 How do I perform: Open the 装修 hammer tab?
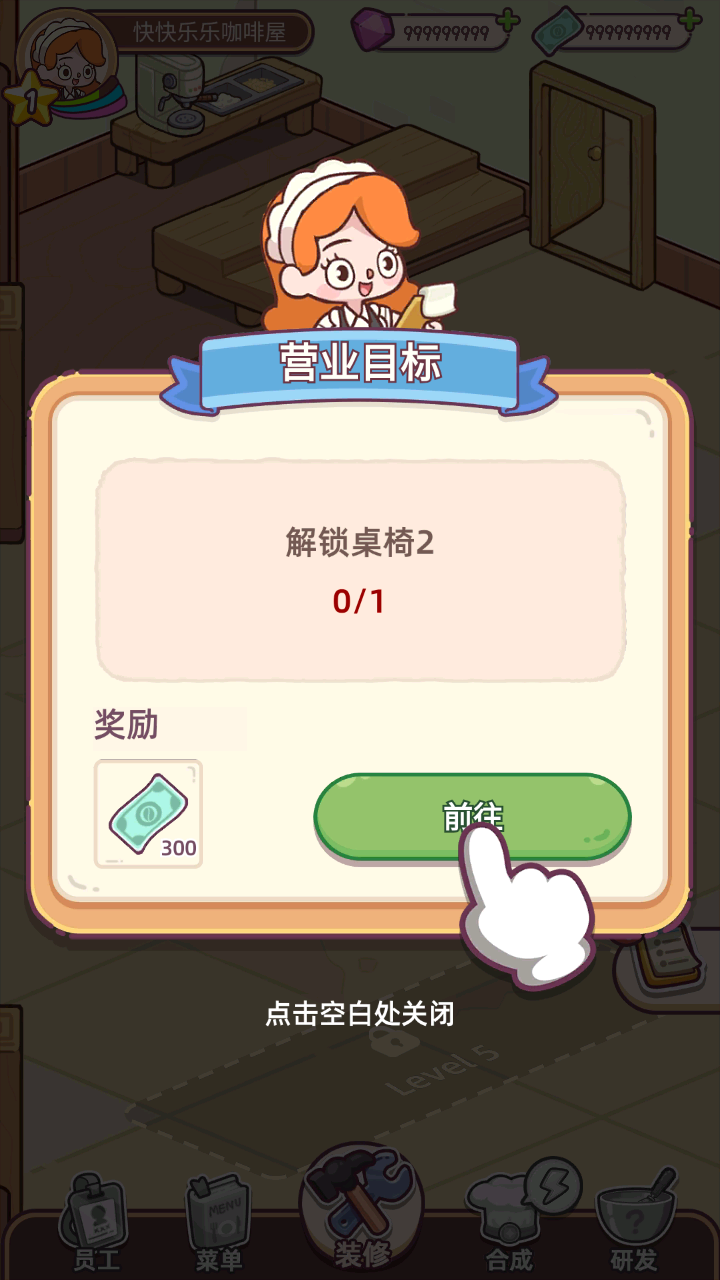[x=361, y=1210]
